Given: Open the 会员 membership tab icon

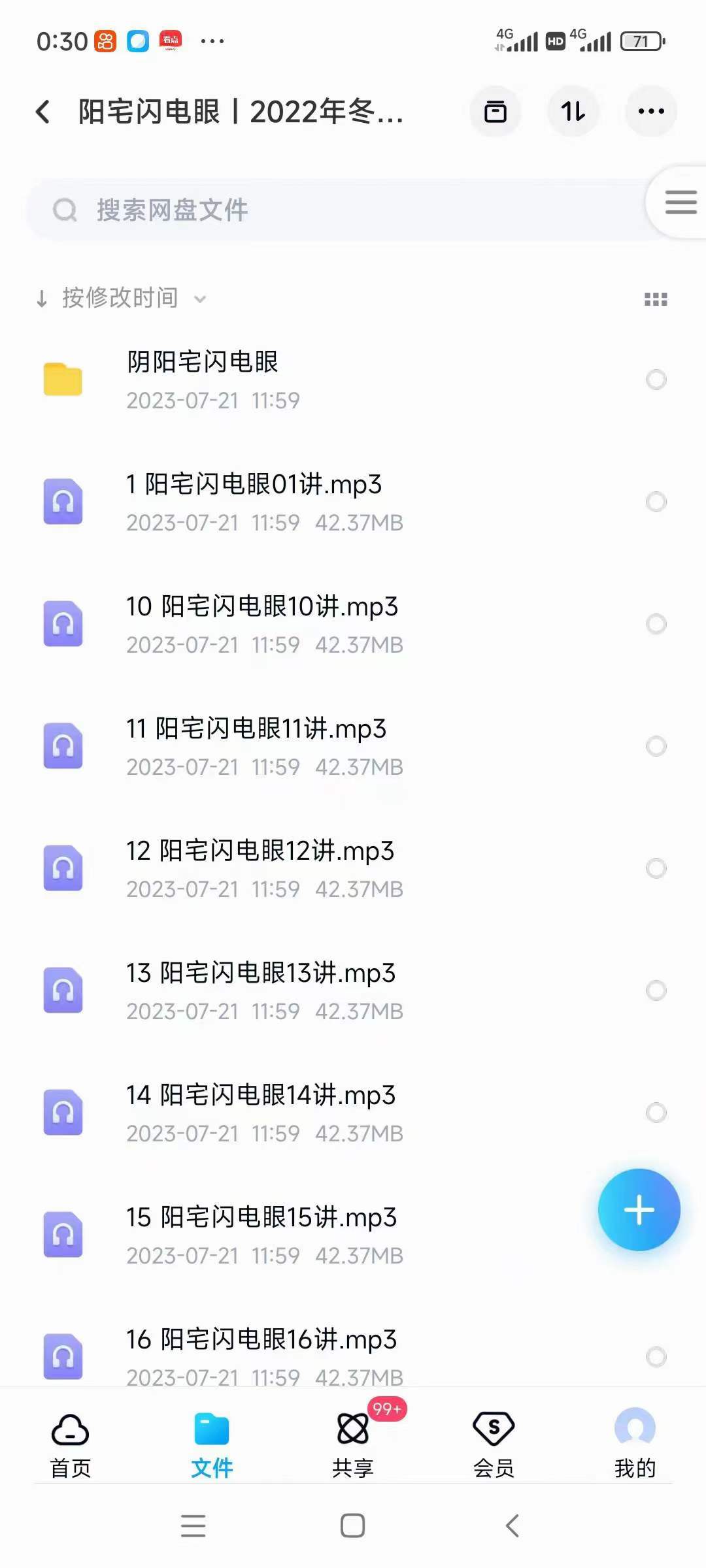Looking at the screenshot, I should pos(494,1444).
